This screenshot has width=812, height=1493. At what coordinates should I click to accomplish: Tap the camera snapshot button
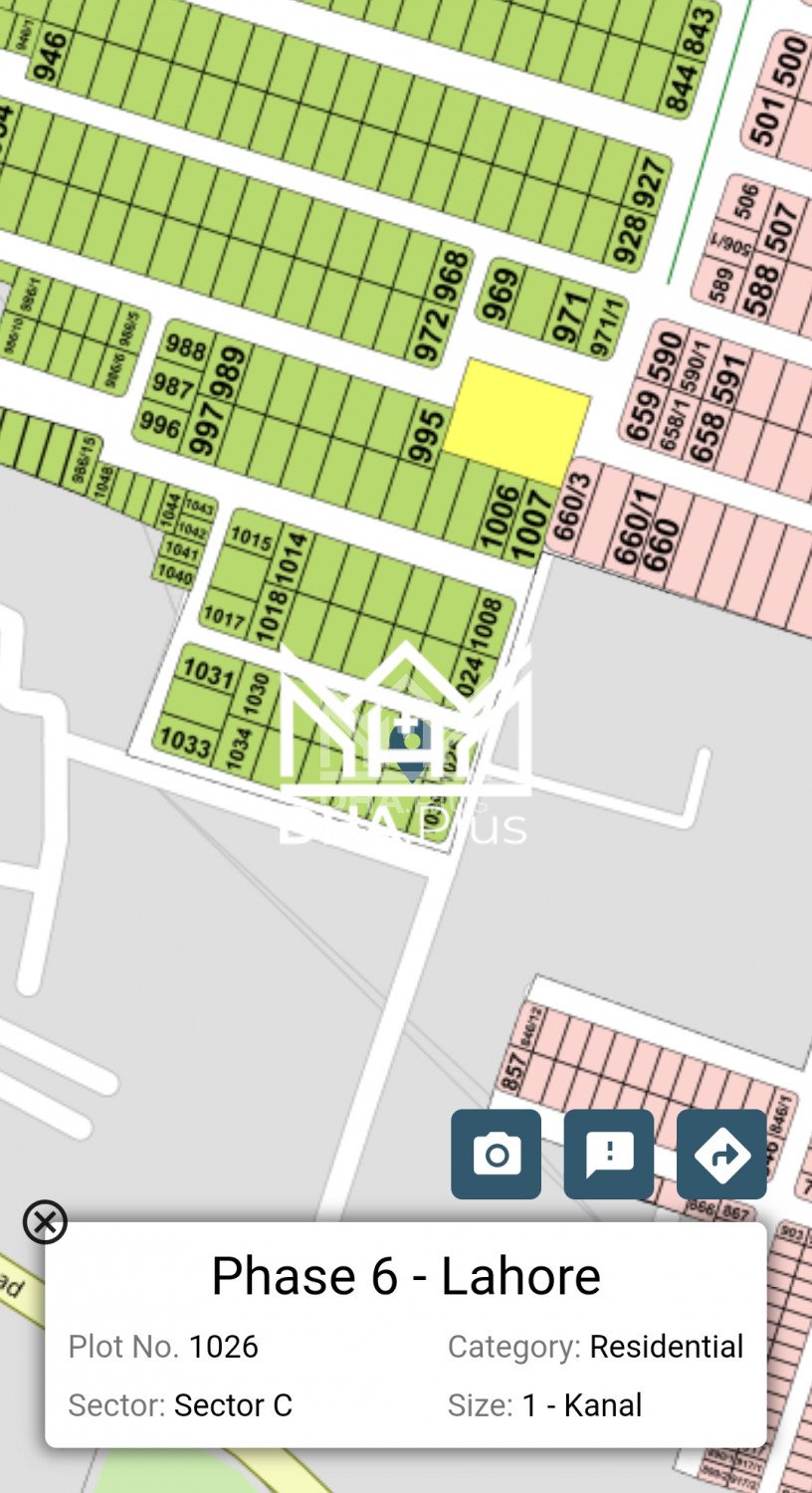click(496, 1155)
